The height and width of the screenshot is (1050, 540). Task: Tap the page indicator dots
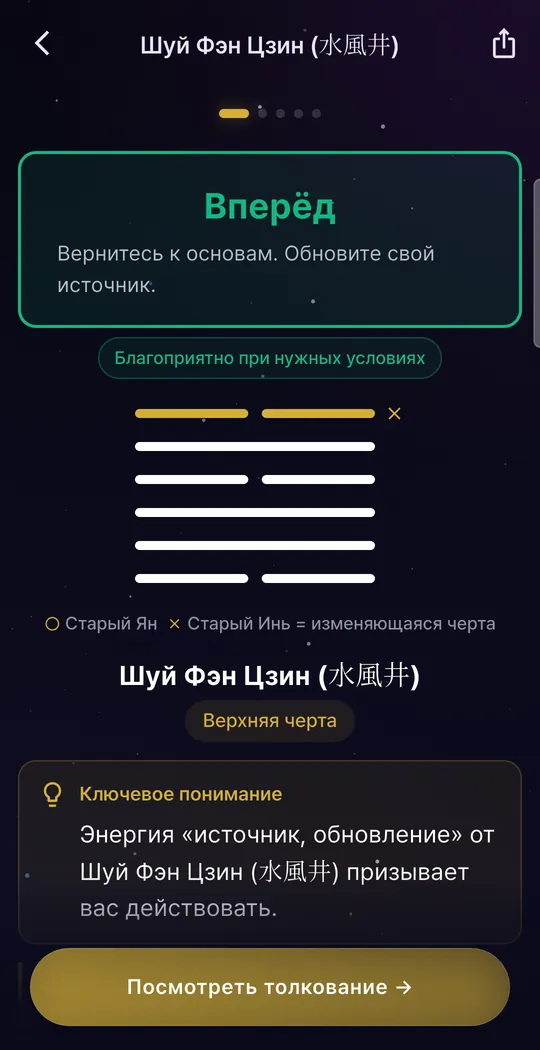point(270,114)
